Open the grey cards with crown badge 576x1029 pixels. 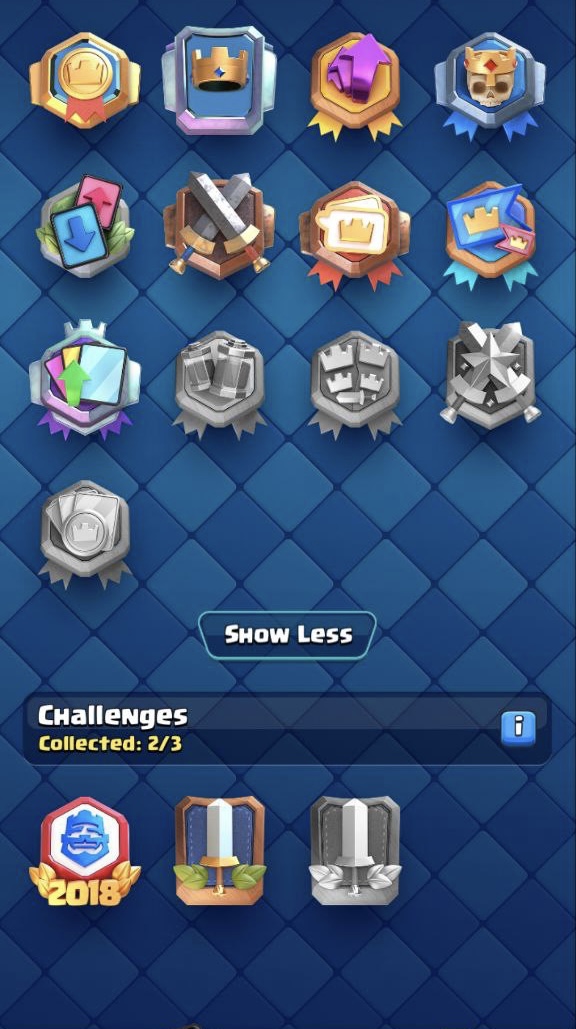pyautogui.click(x=85, y=534)
